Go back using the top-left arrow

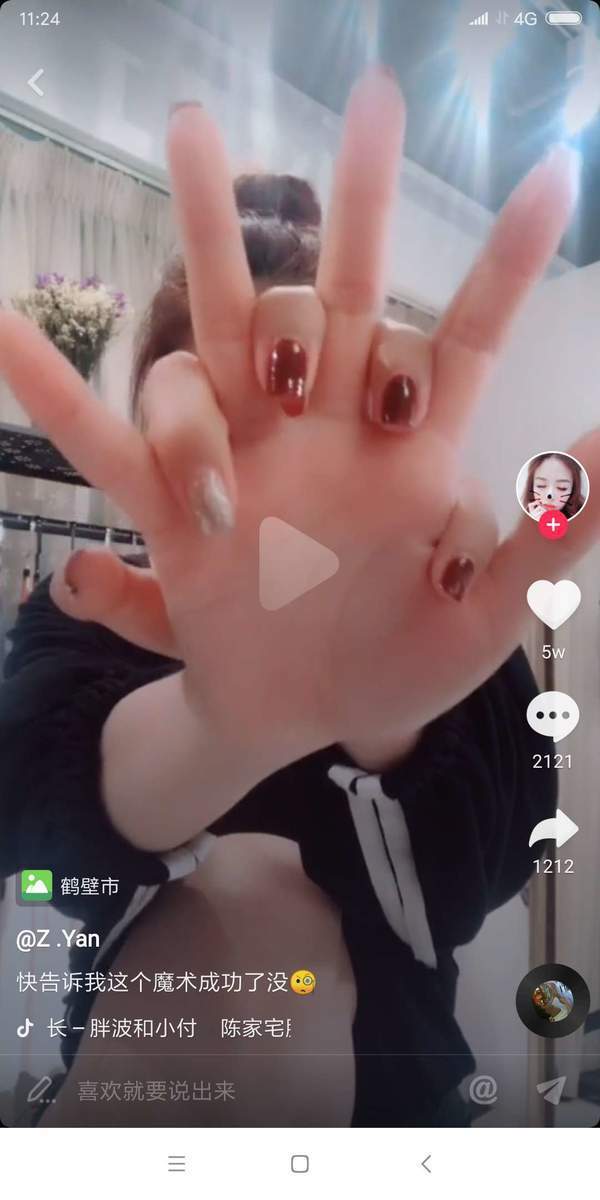[36, 82]
